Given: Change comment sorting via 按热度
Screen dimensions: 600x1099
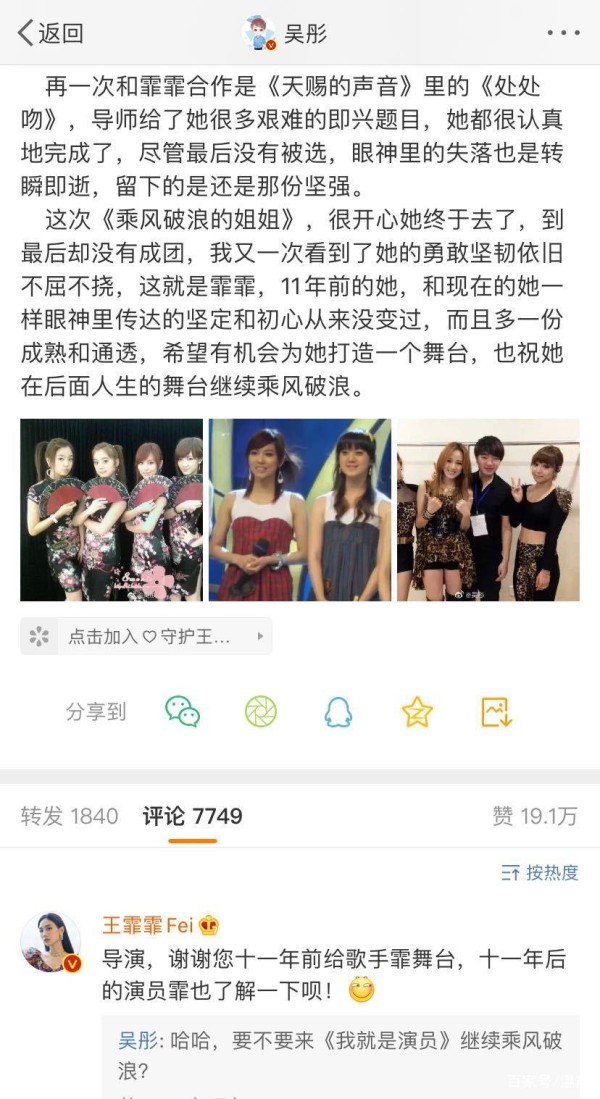Looking at the screenshot, I should pyautogui.click(x=540, y=873).
